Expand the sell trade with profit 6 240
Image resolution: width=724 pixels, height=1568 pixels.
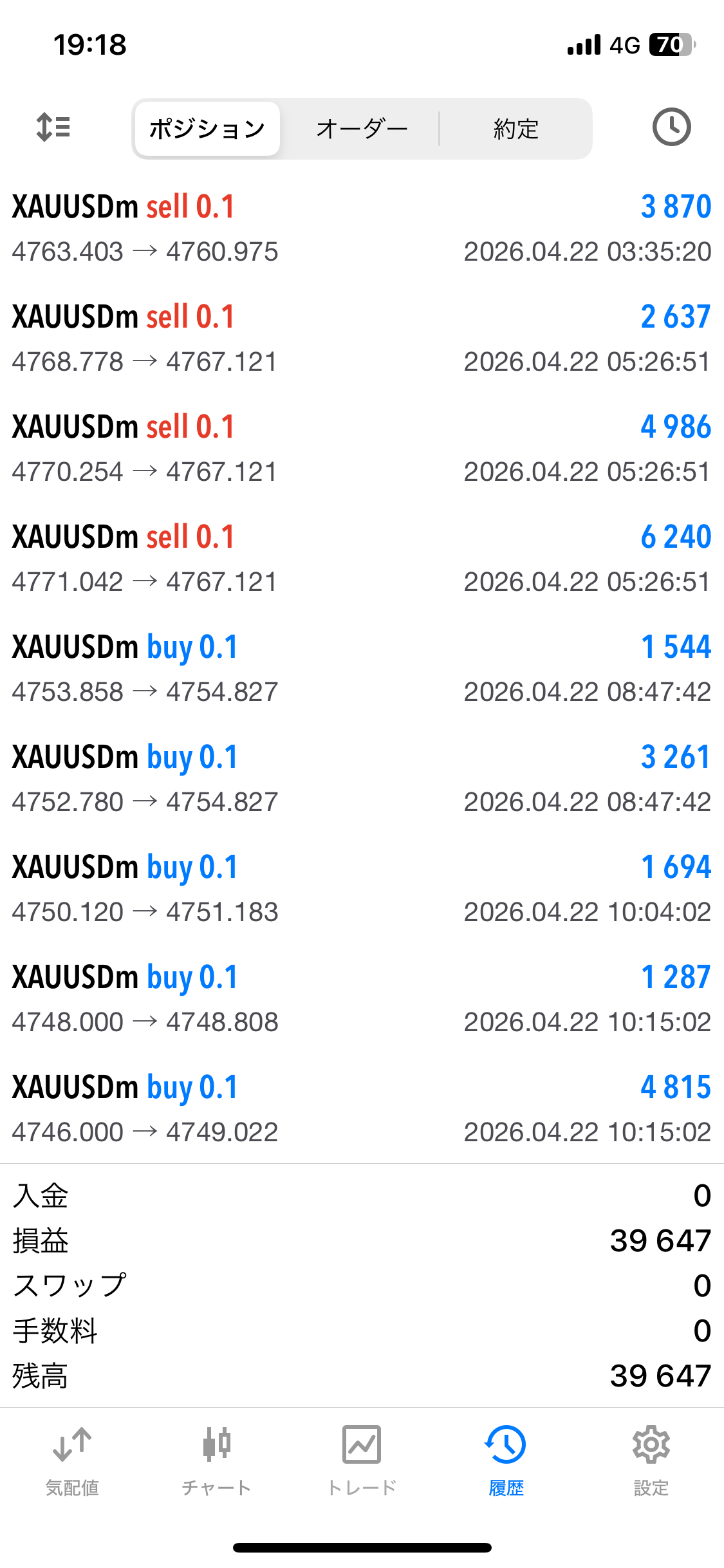(x=362, y=559)
